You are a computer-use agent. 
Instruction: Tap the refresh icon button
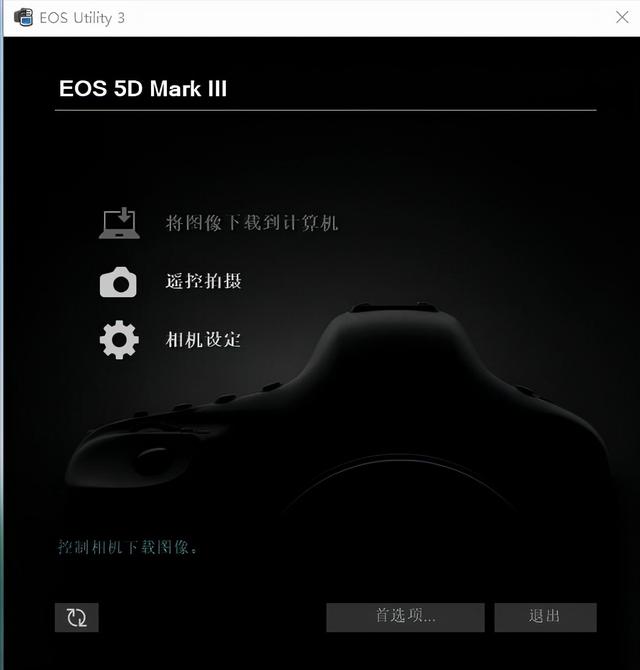pos(77,617)
